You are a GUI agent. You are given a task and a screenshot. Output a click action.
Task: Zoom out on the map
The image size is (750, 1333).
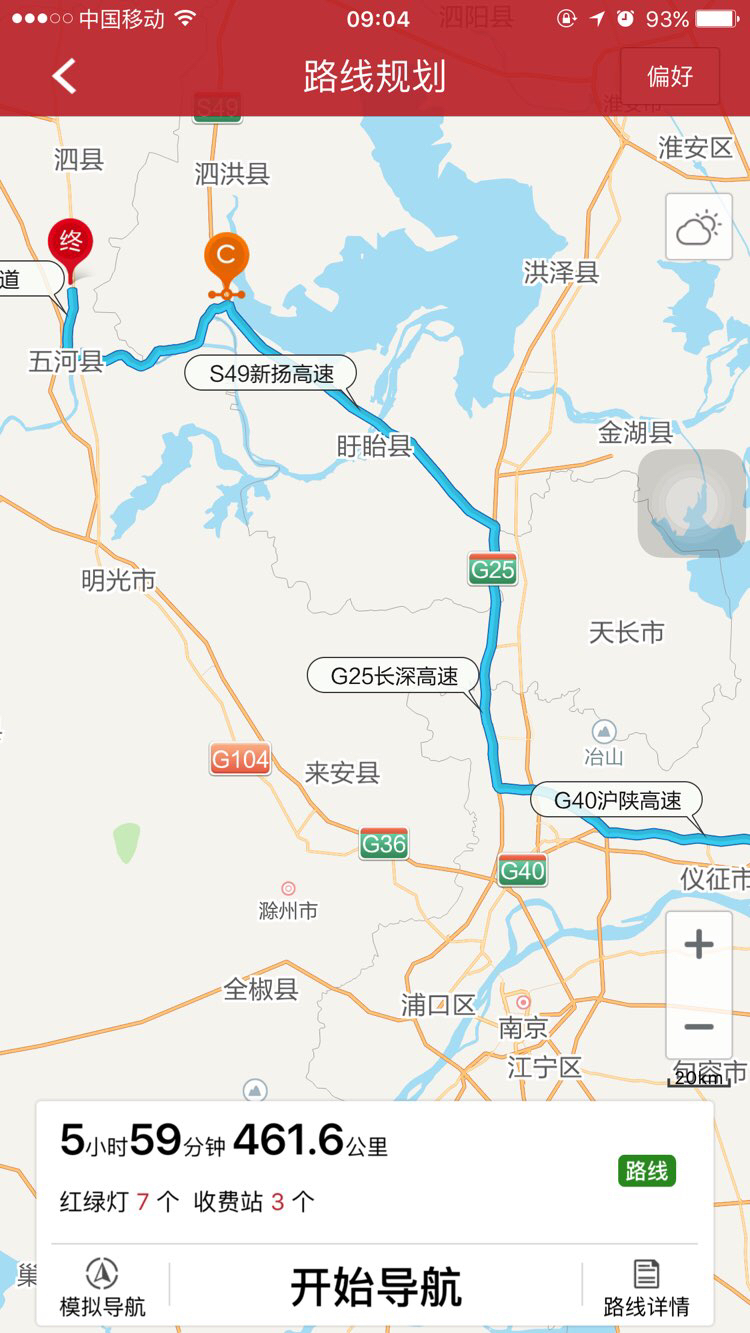click(x=699, y=1026)
